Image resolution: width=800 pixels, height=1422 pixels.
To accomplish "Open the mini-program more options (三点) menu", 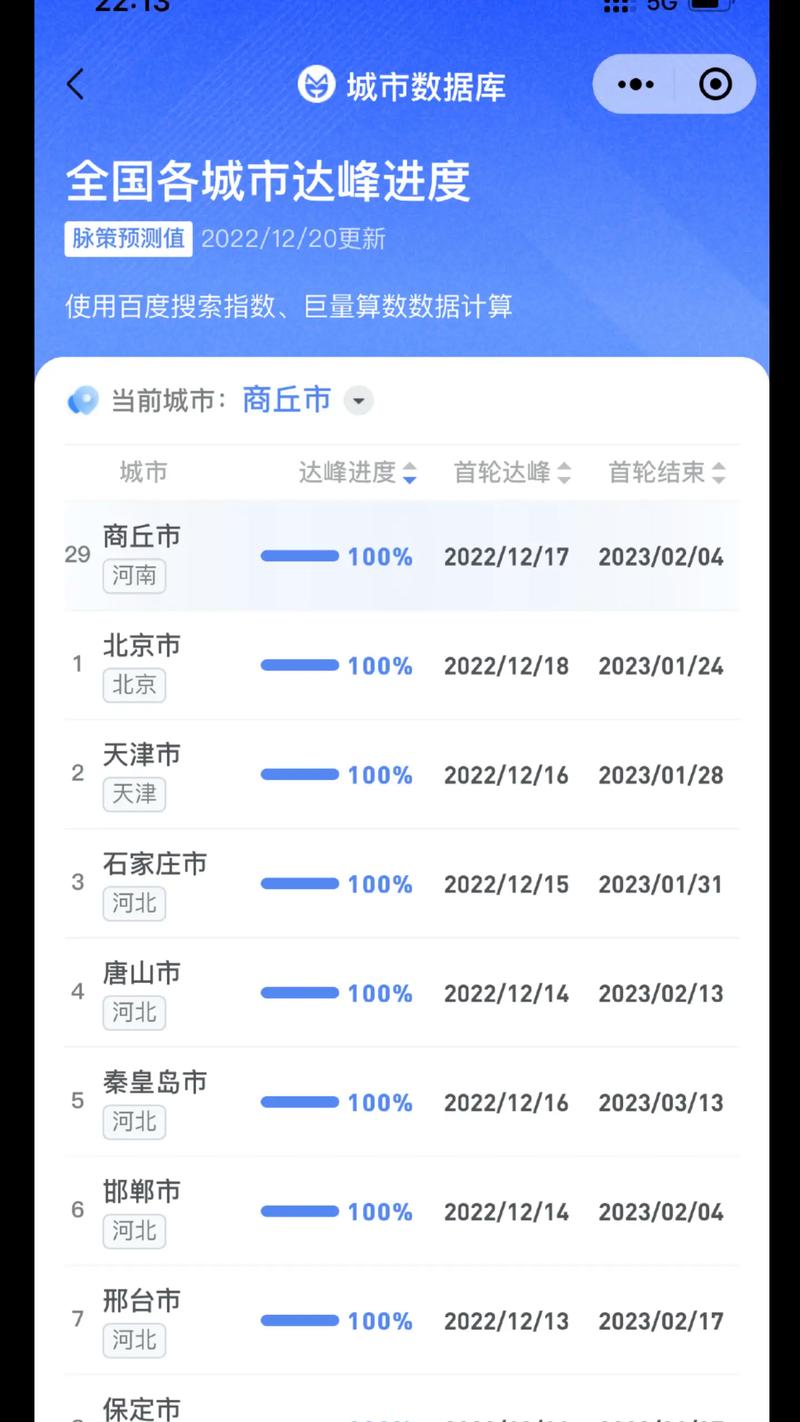I will pos(634,84).
